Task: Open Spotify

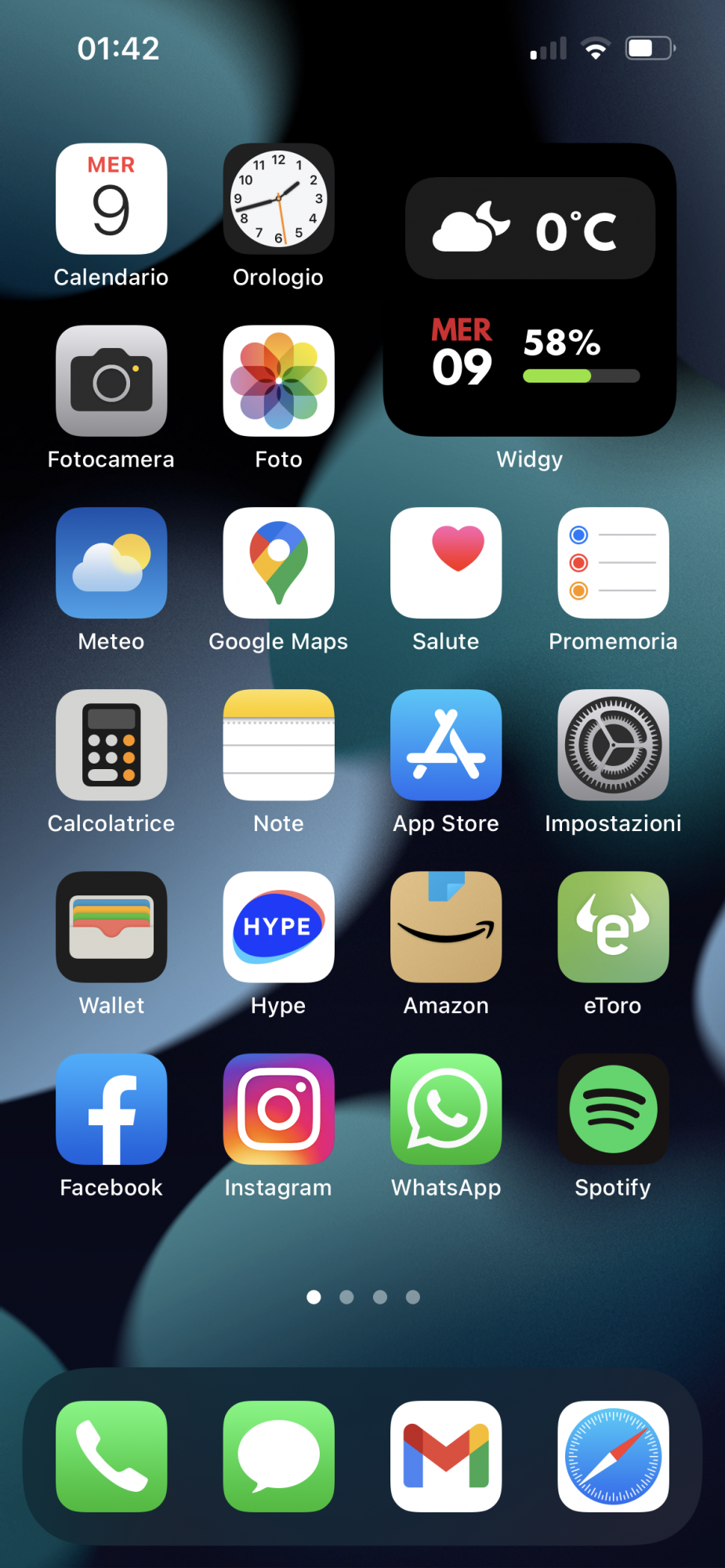Action: point(613,1109)
